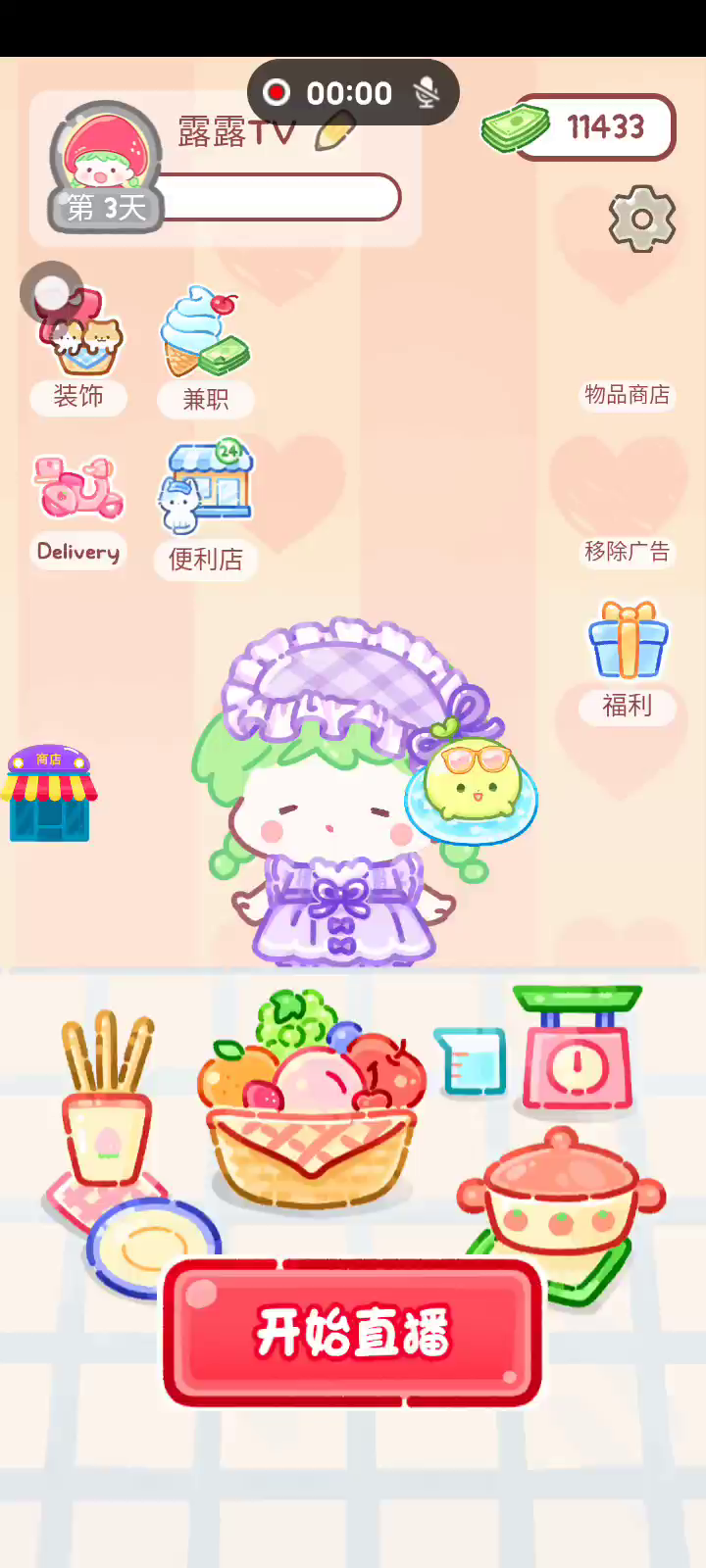The width and height of the screenshot is (706, 1568).
Task: Start the live stream with 开始直播
Action: coord(353,1333)
